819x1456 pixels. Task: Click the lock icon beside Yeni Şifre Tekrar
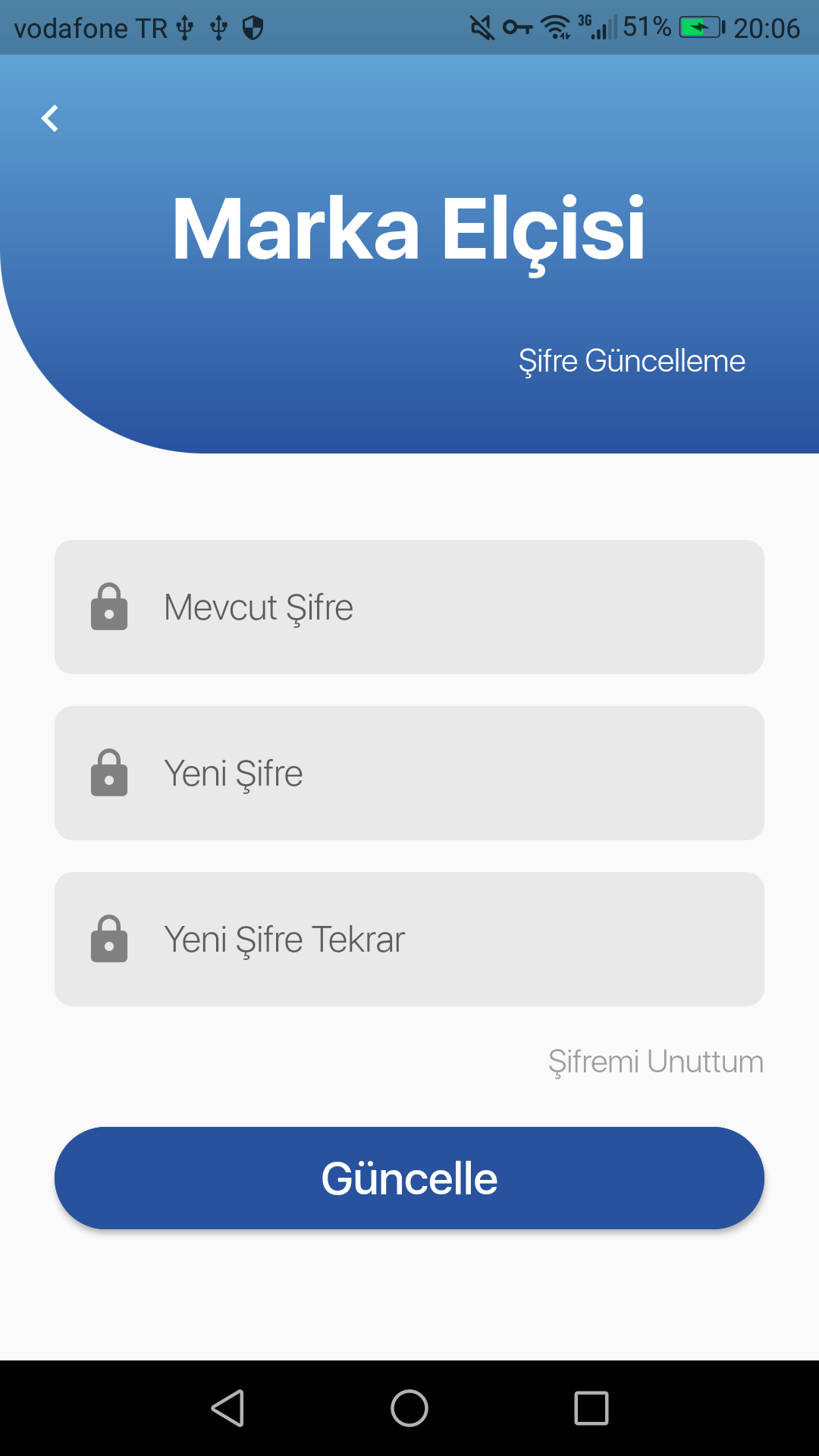pyautogui.click(x=108, y=939)
